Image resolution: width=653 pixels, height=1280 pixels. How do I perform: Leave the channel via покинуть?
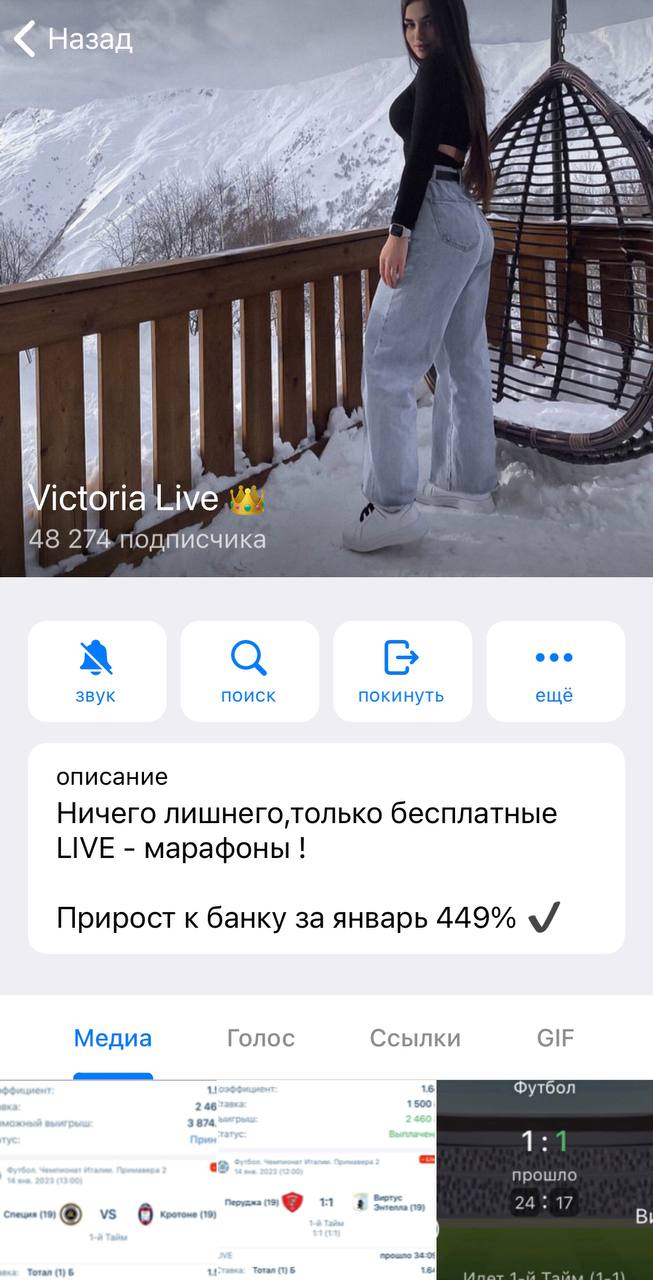click(401, 671)
